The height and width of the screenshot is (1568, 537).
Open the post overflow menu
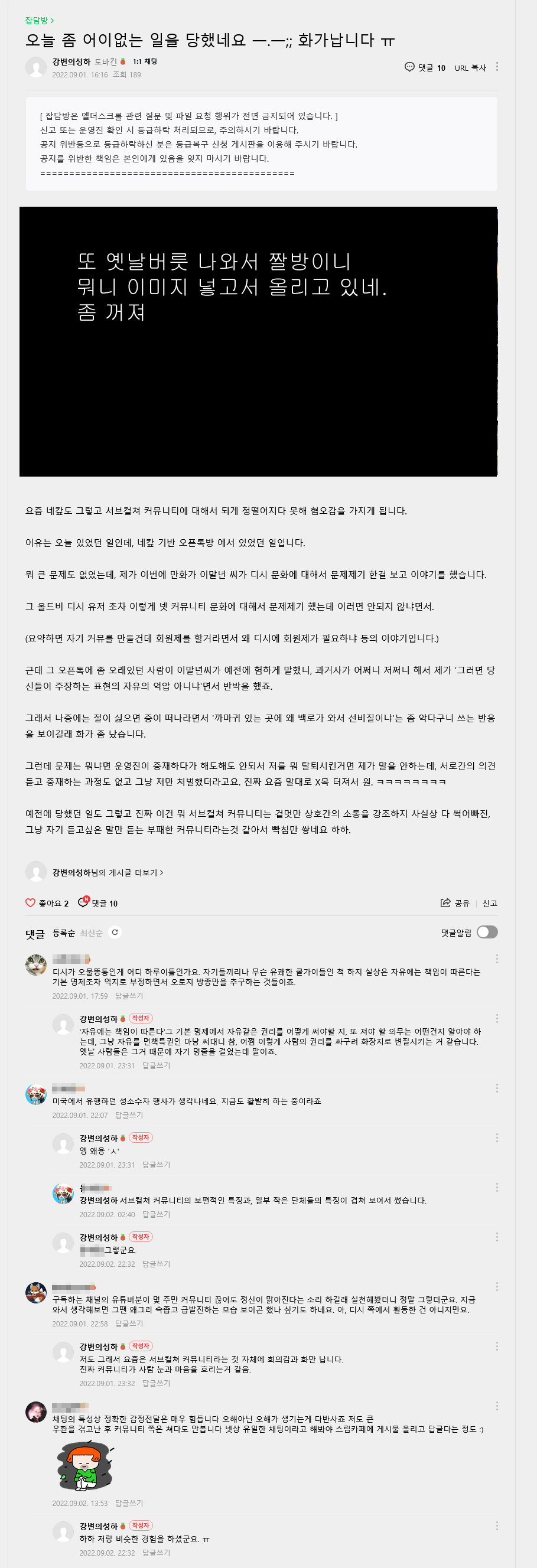tap(497, 66)
